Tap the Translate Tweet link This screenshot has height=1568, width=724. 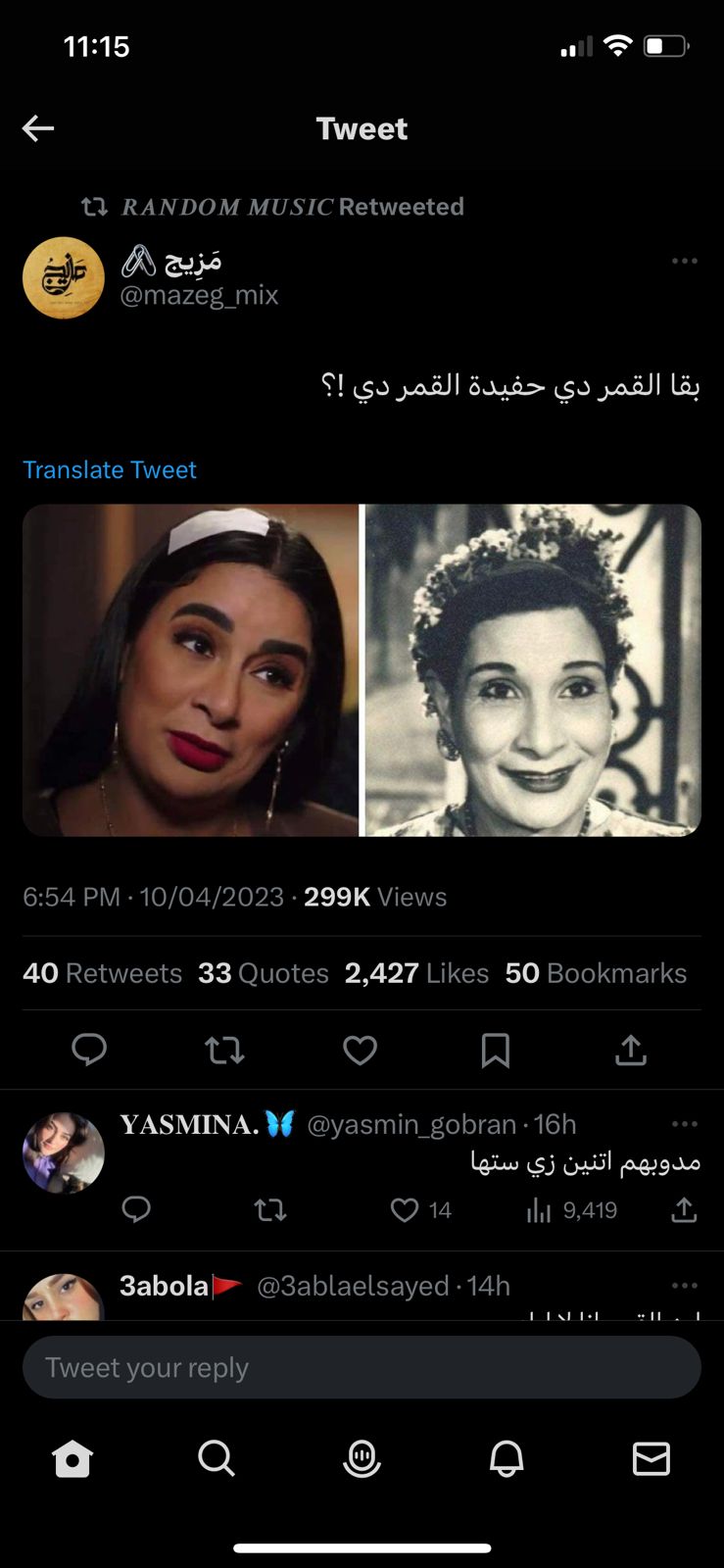110,469
